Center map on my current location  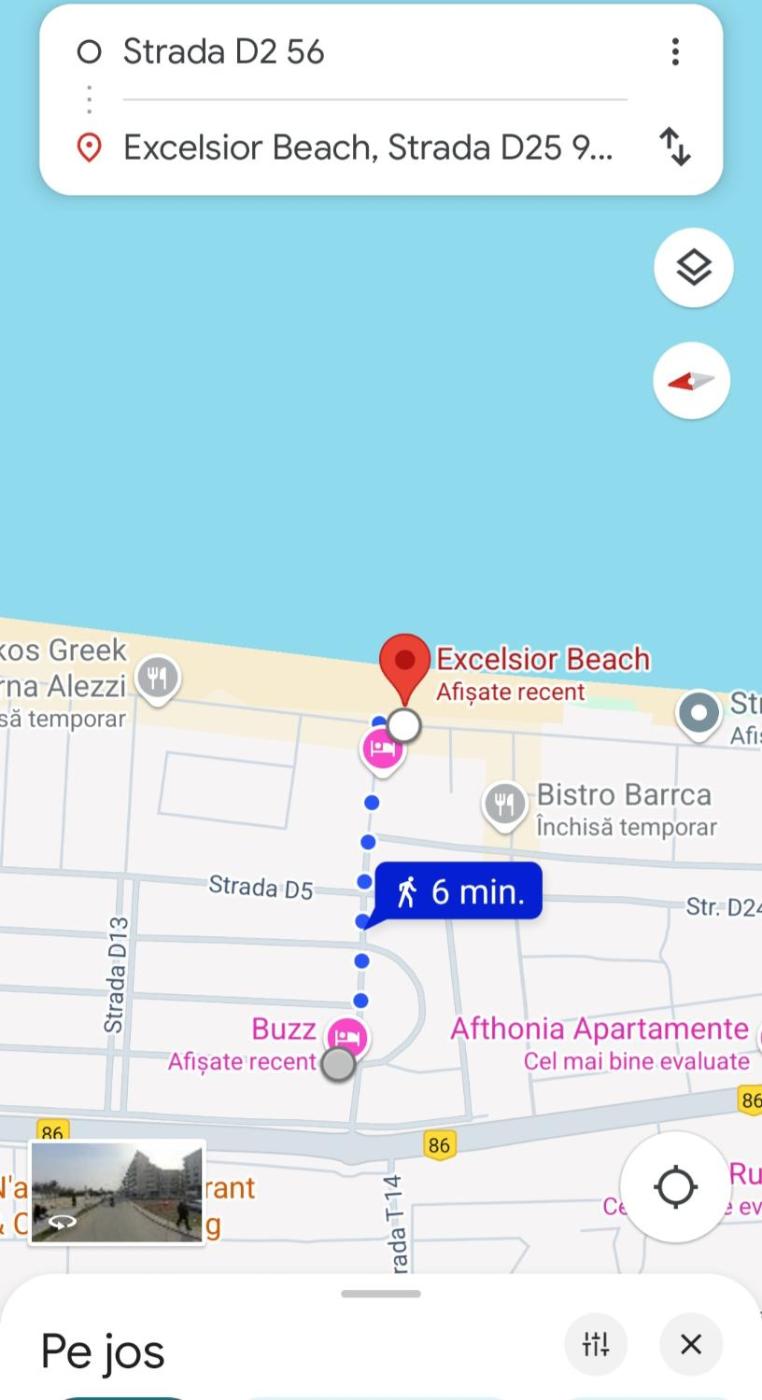pyautogui.click(x=675, y=1187)
